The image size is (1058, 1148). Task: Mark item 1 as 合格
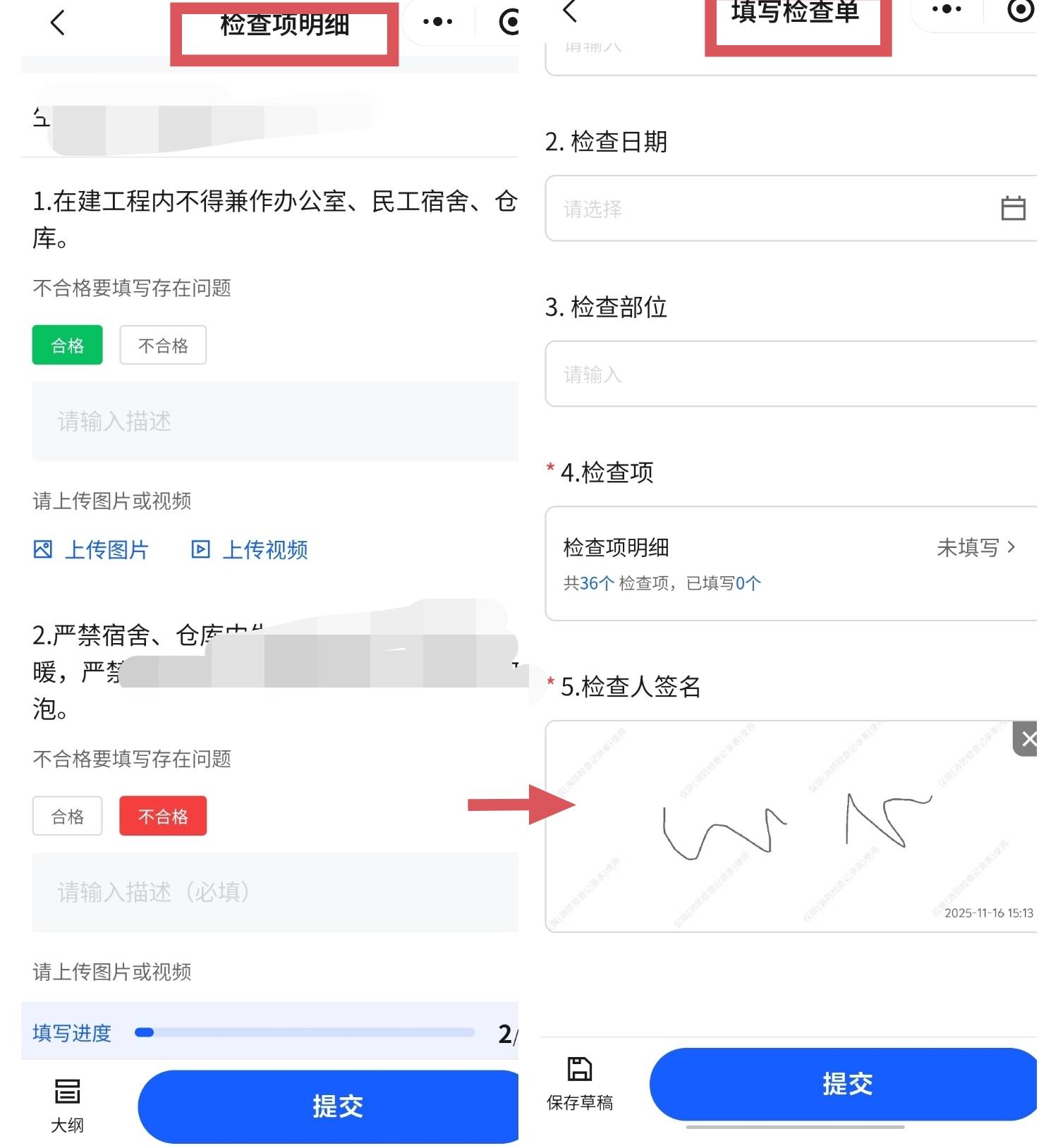(67, 345)
